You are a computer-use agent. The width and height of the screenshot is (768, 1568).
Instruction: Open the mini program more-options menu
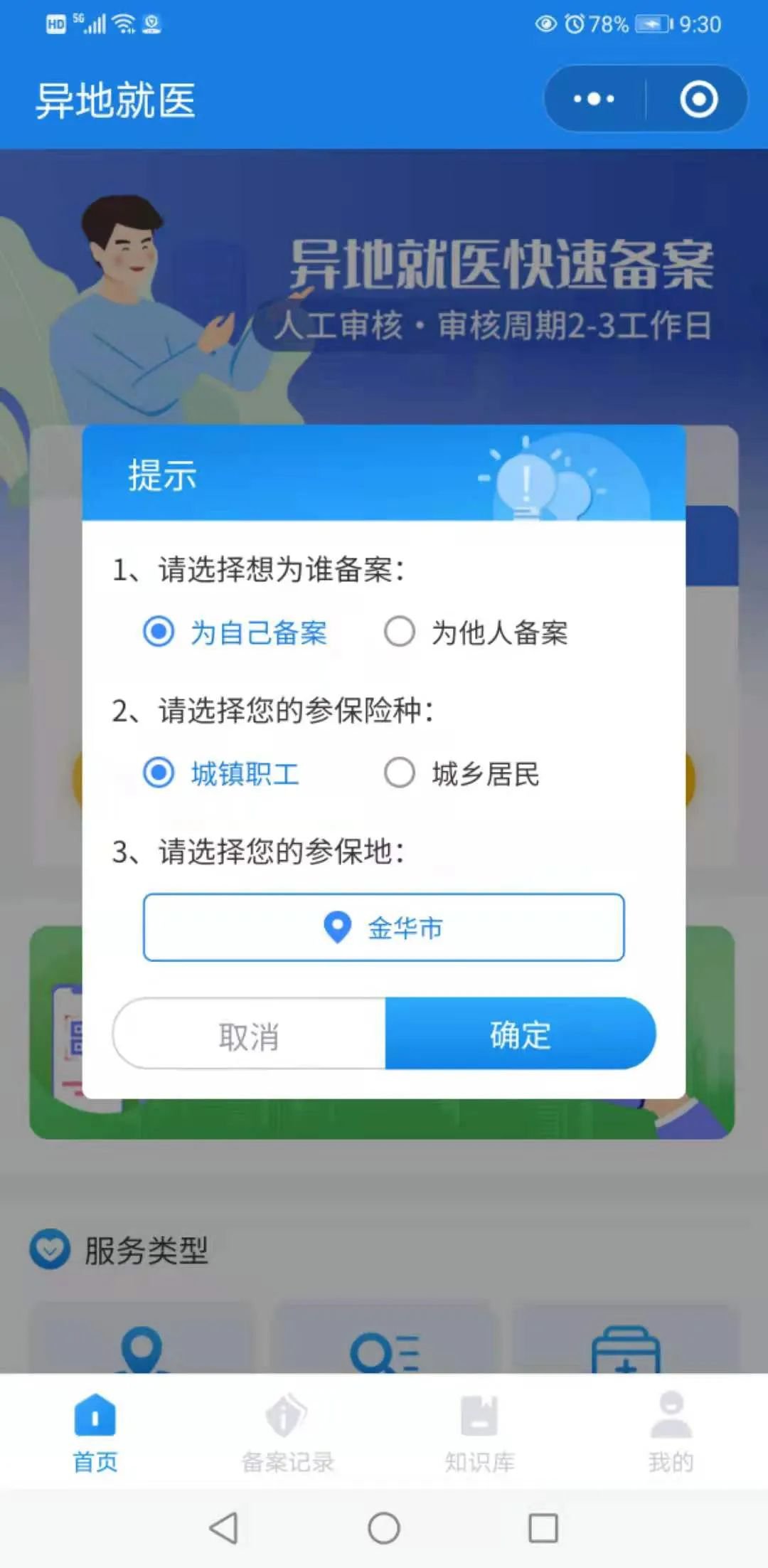tap(594, 99)
